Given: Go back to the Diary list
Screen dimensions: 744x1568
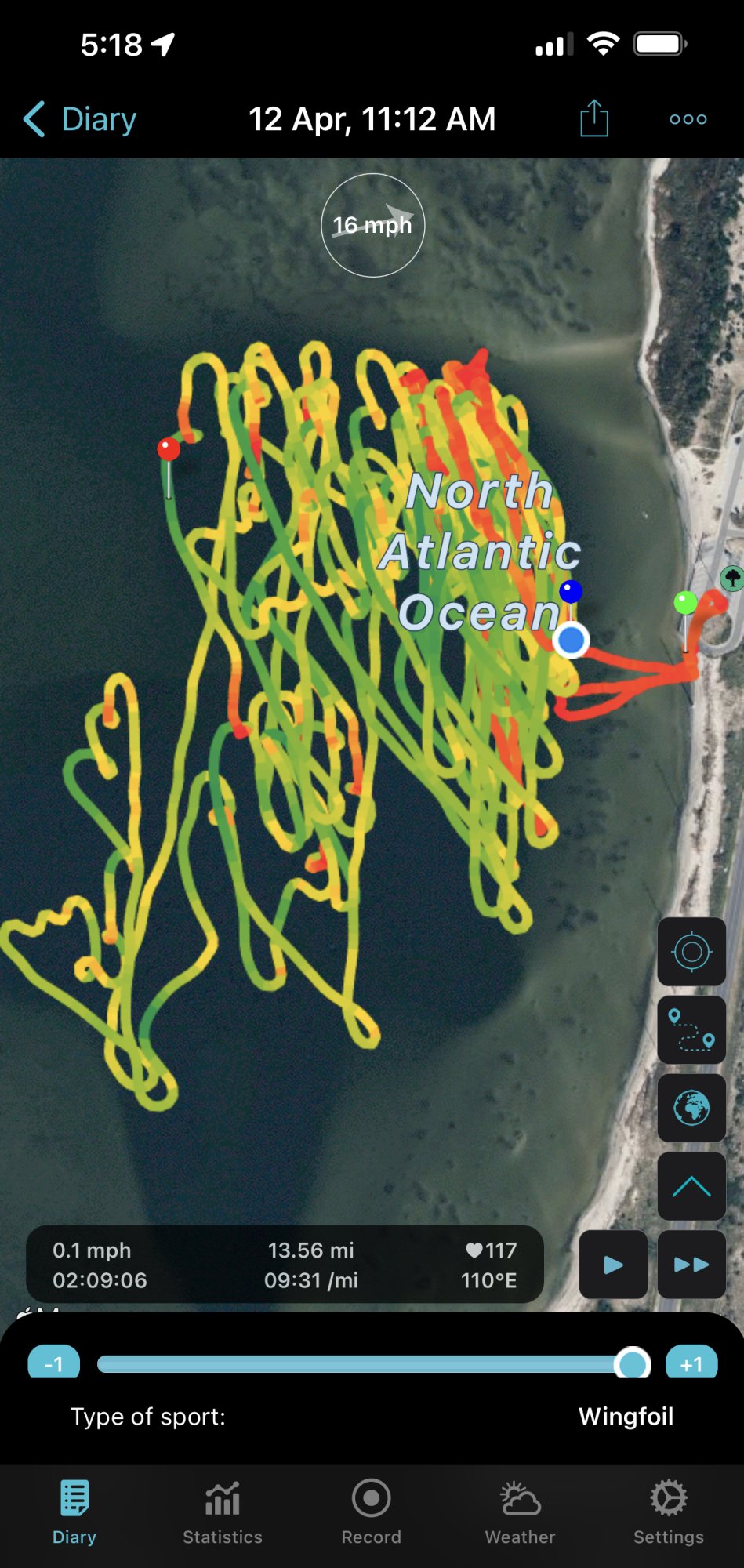Looking at the screenshot, I should point(80,119).
